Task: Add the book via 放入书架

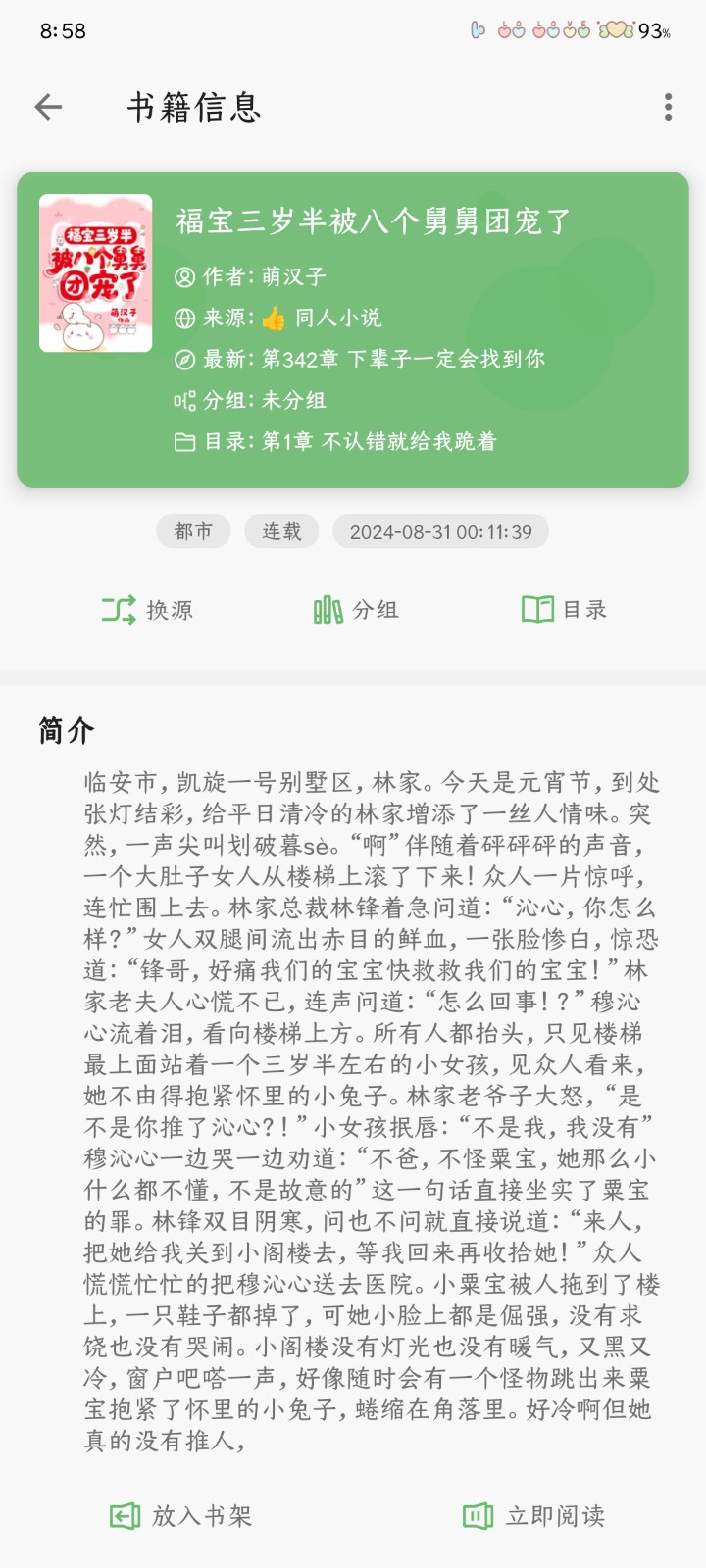Action: pos(180,1516)
